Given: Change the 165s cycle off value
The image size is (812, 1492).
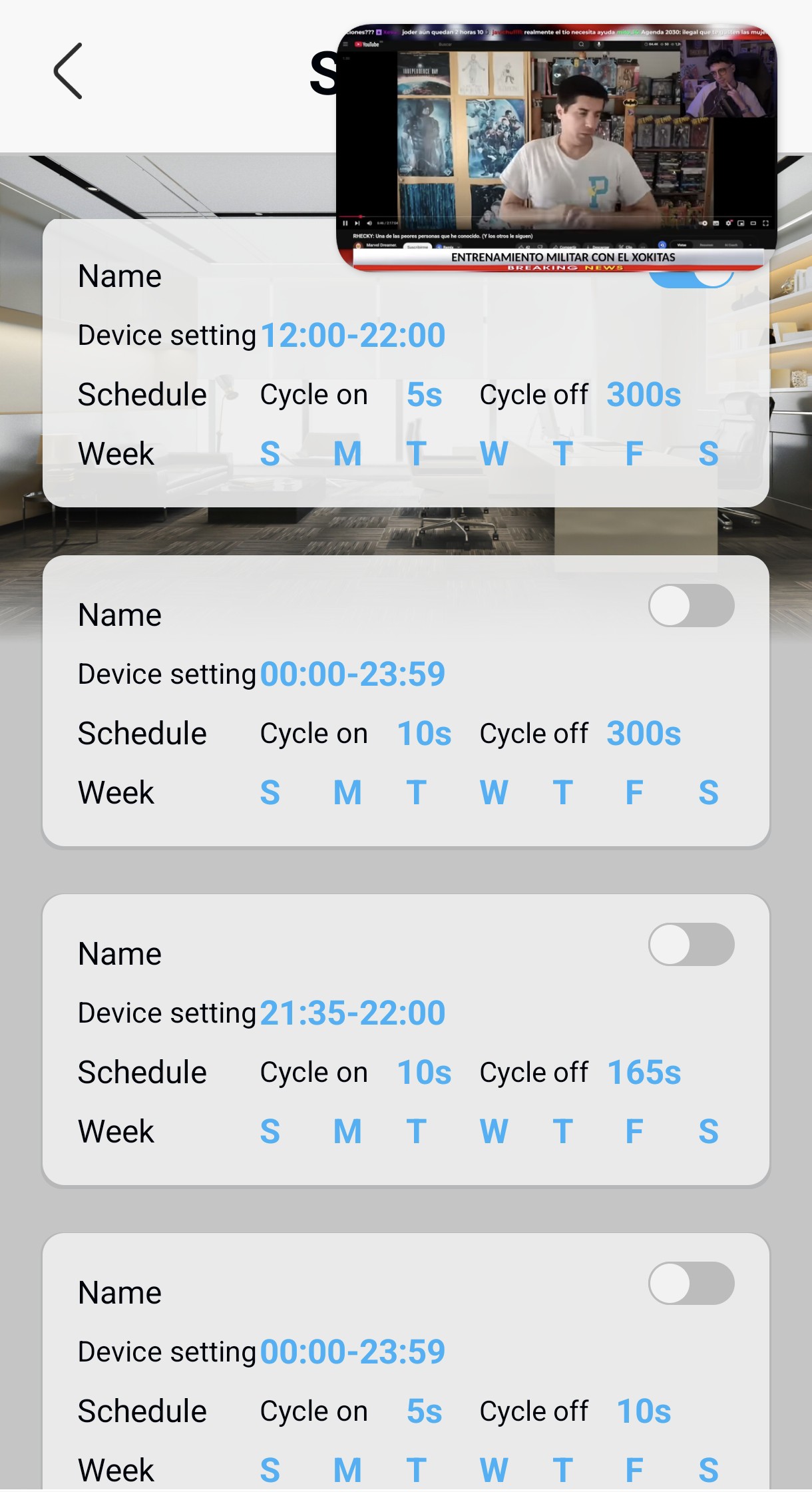Looking at the screenshot, I should point(644,1073).
